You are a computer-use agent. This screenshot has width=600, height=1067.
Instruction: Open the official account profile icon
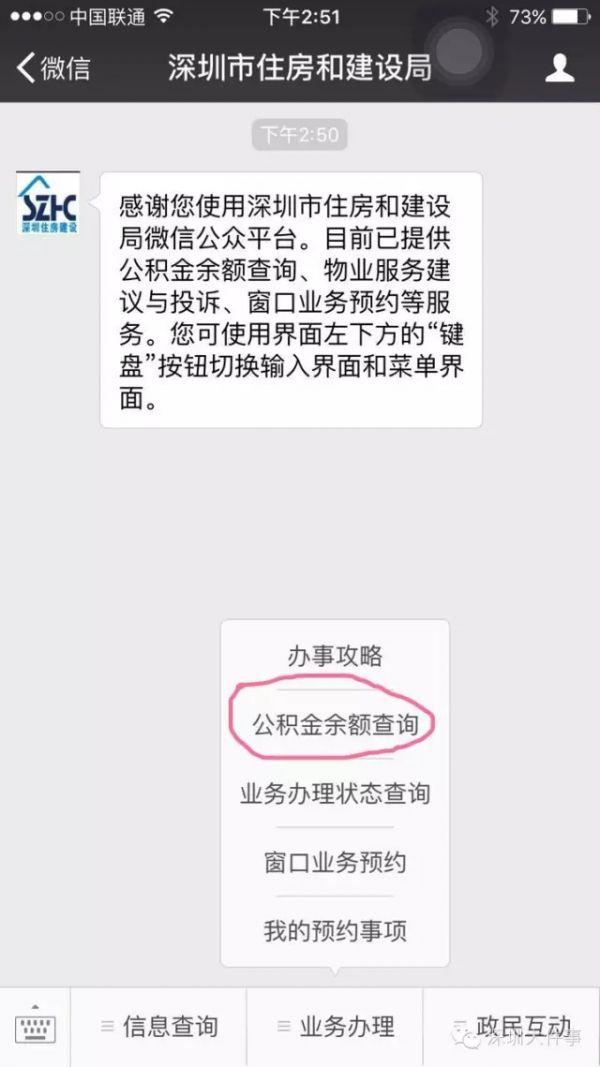(559, 68)
